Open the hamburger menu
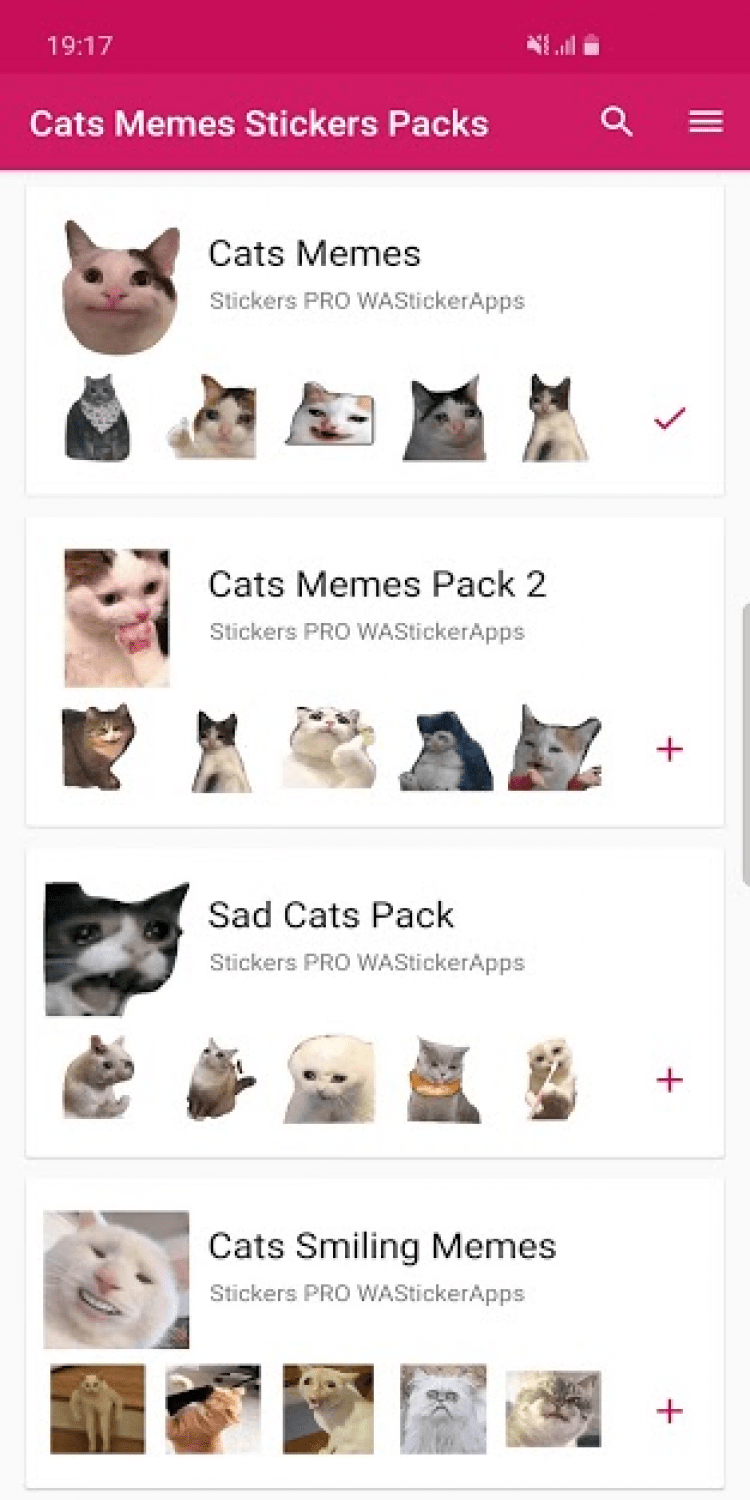This screenshot has width=750, height=1500. 705,123
